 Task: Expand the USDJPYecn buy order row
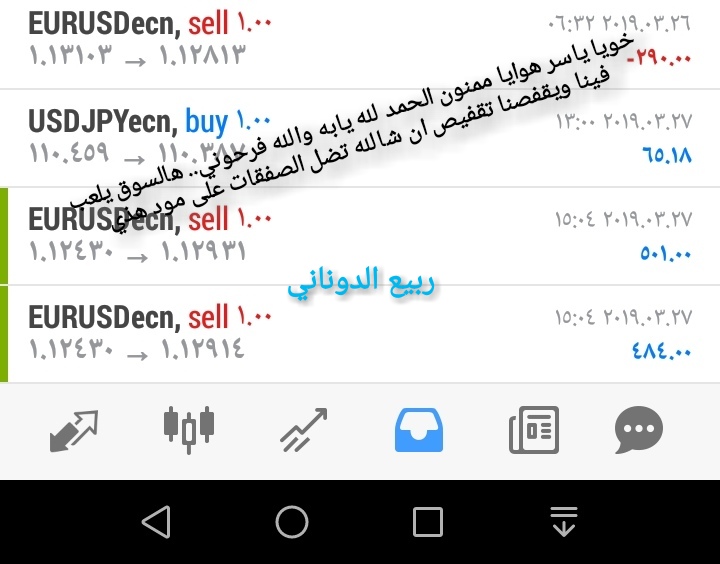coord(360,138)
